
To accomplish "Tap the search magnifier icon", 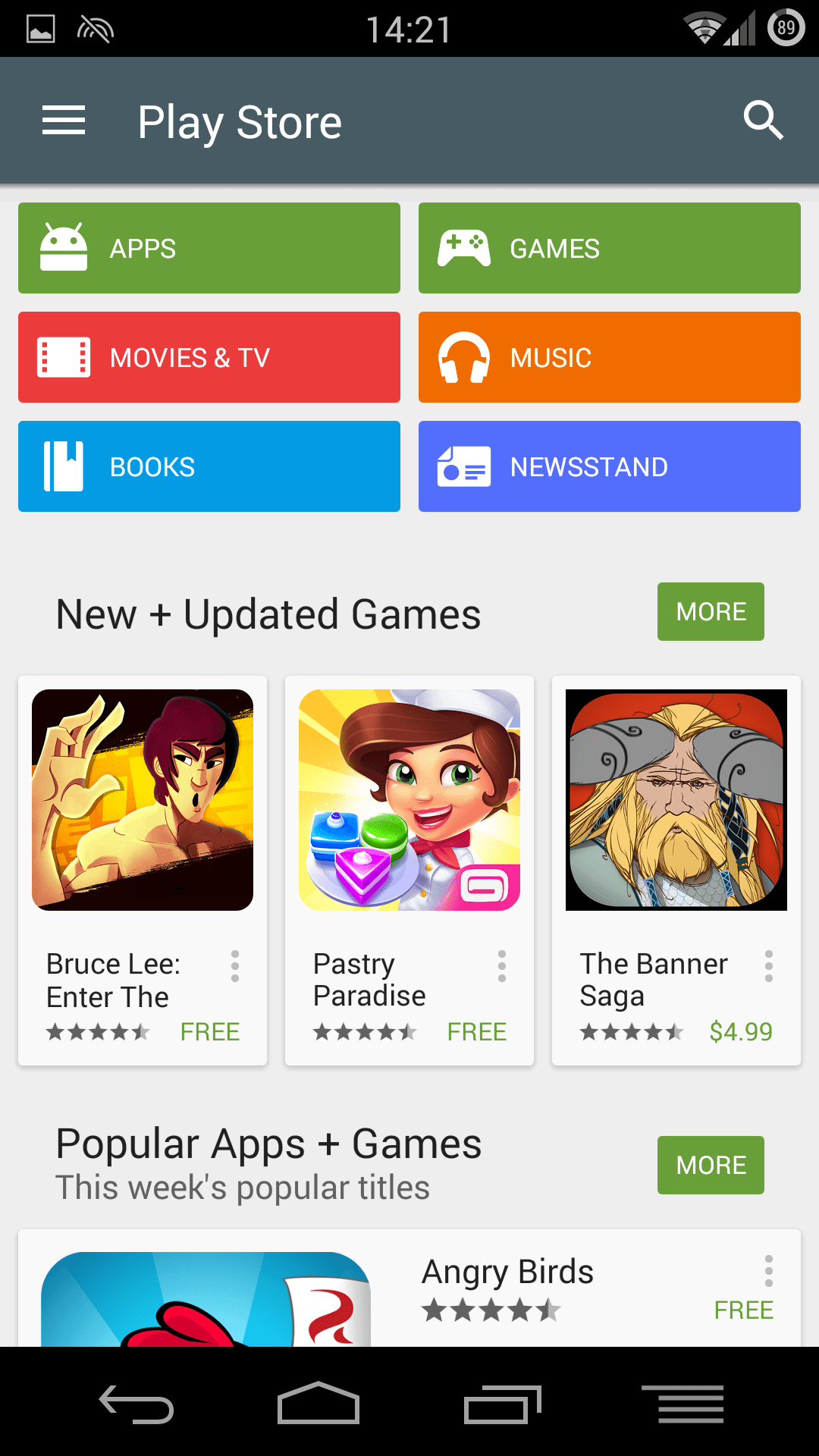I will coord(763,121).
